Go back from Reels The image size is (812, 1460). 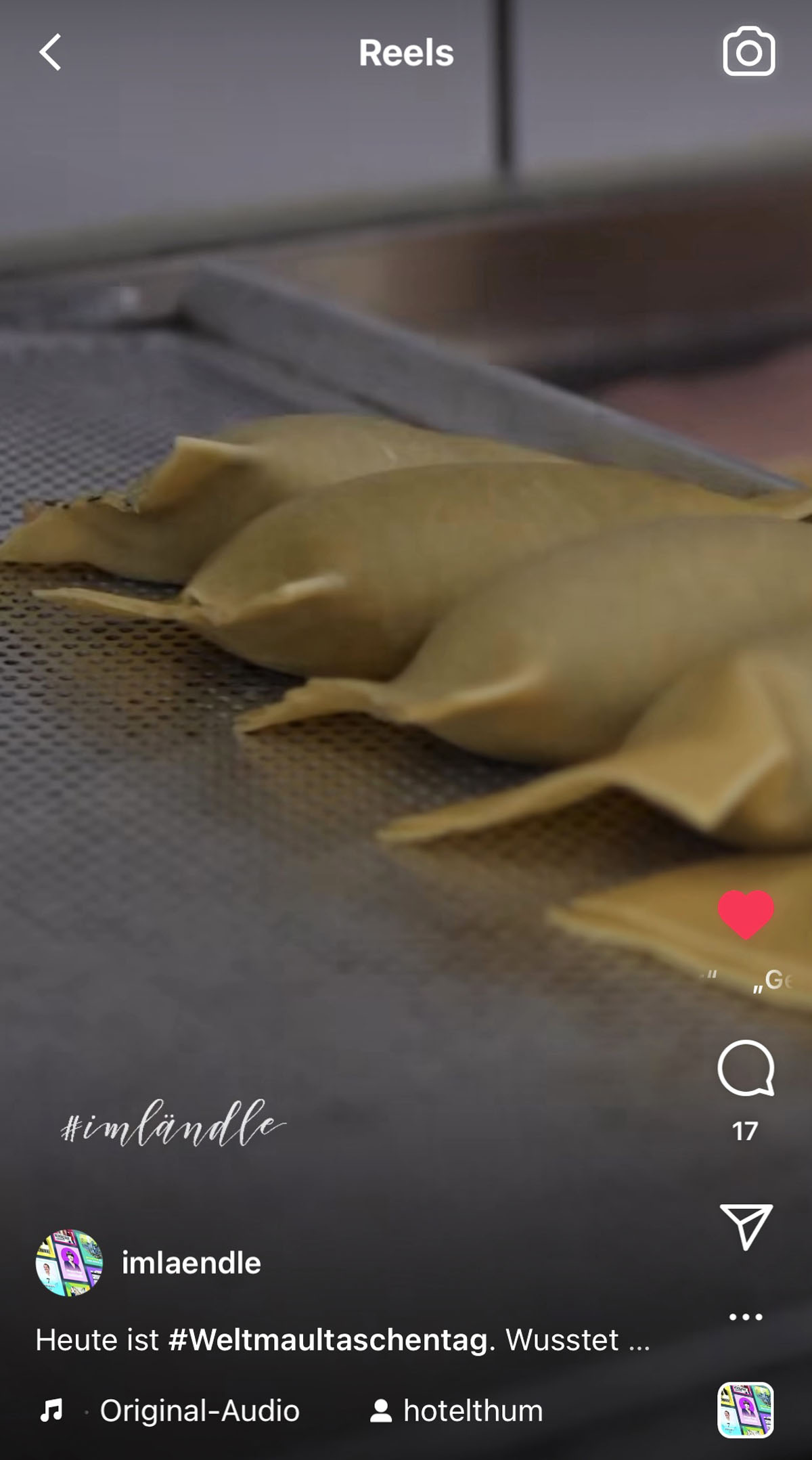[51, 52]
